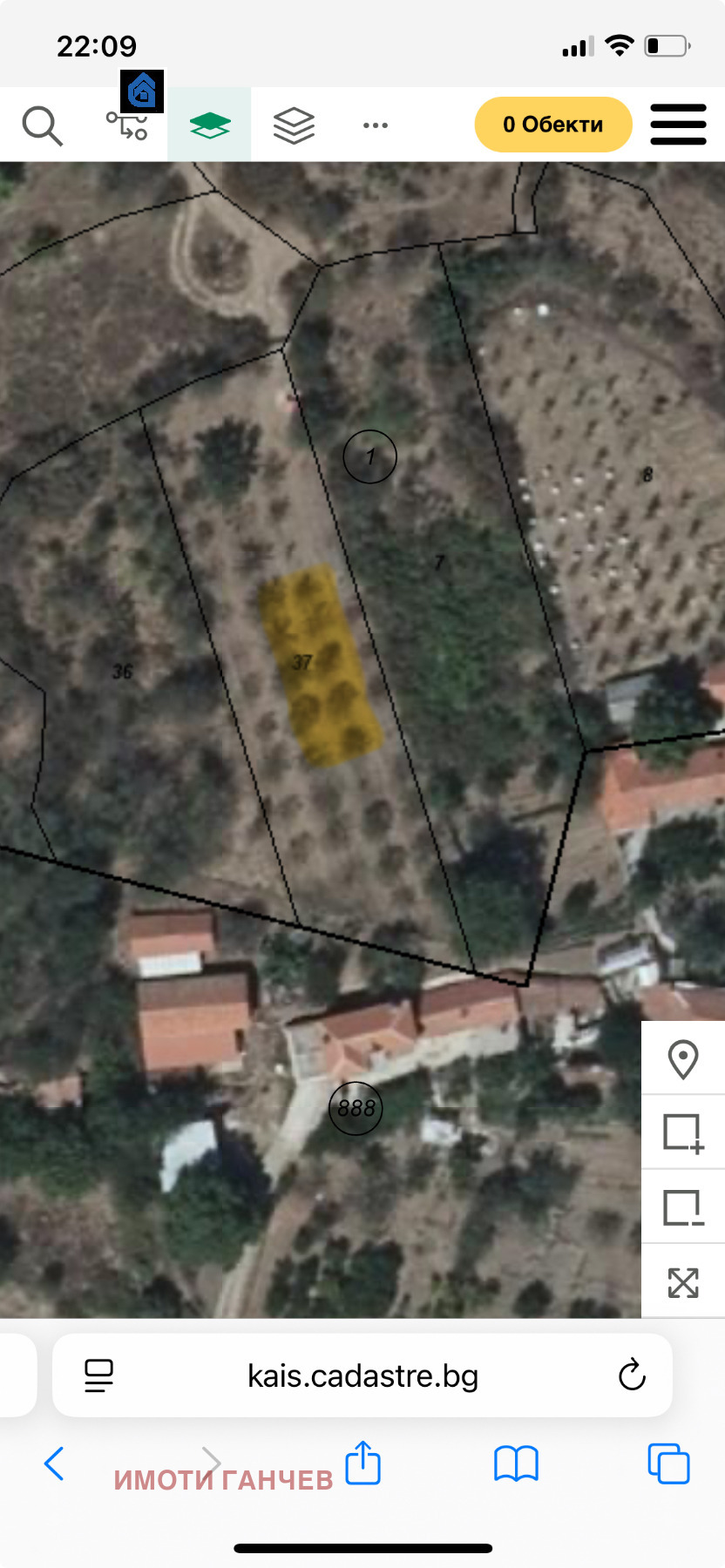Open the three-dot more options

click(x=375, y=125)
